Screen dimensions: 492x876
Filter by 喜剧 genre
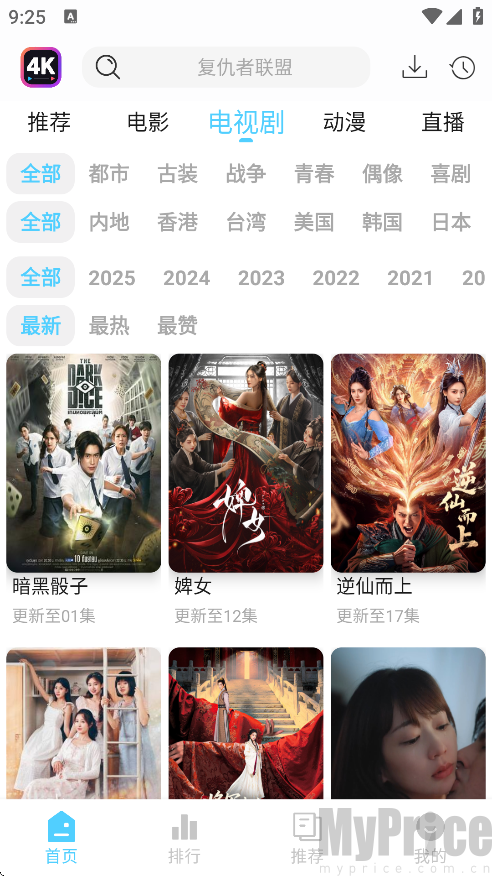pyautogui.click(x=451, y=174)
